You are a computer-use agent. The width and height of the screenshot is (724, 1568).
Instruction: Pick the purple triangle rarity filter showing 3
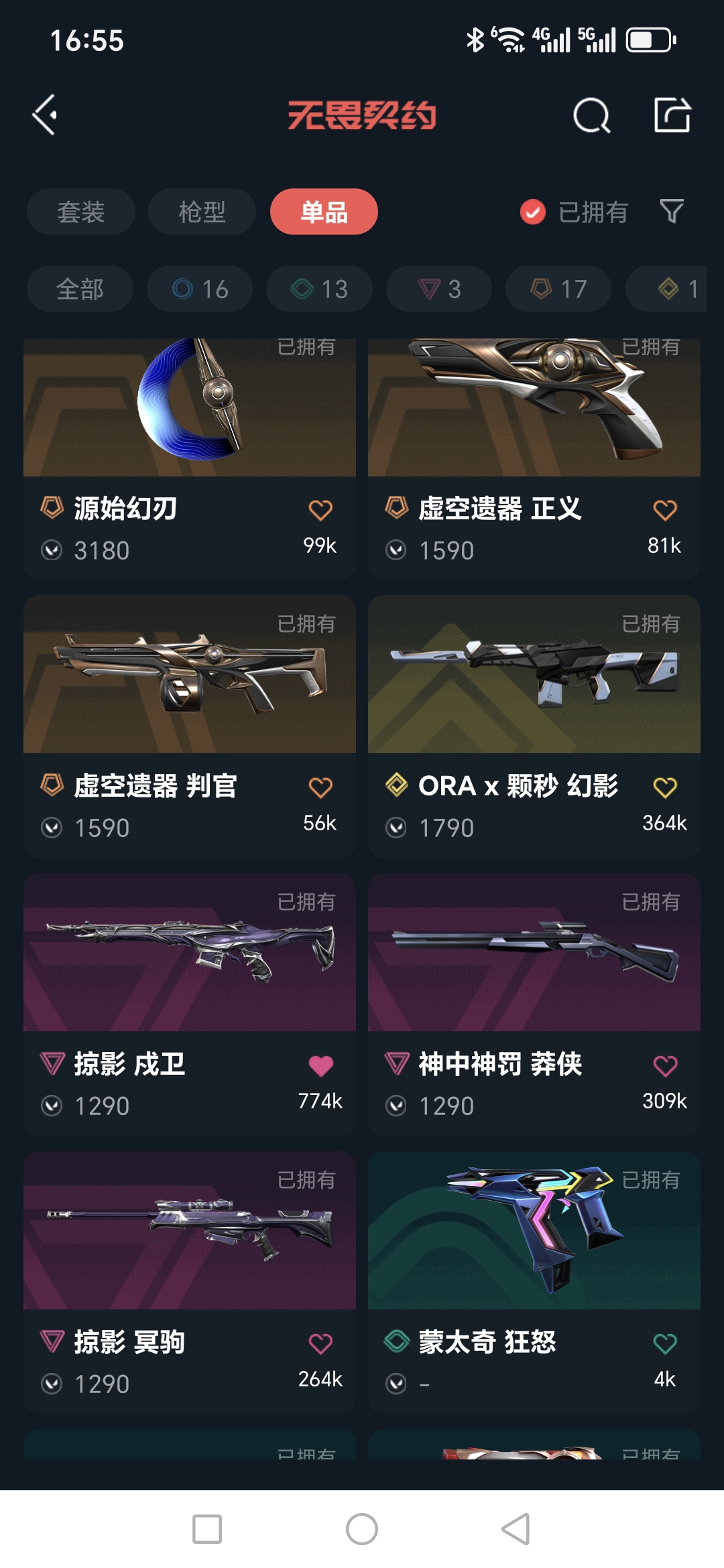[438, 288]
